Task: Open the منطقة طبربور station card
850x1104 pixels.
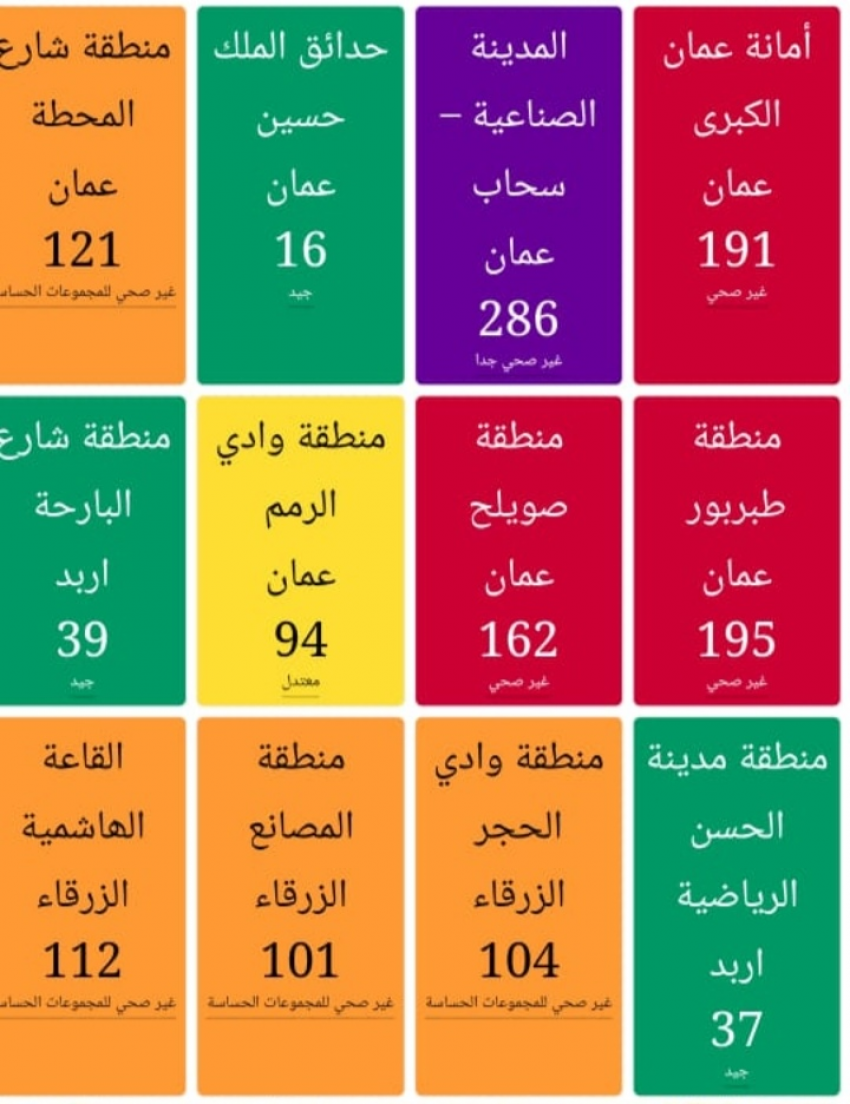Action: [737, 550]
